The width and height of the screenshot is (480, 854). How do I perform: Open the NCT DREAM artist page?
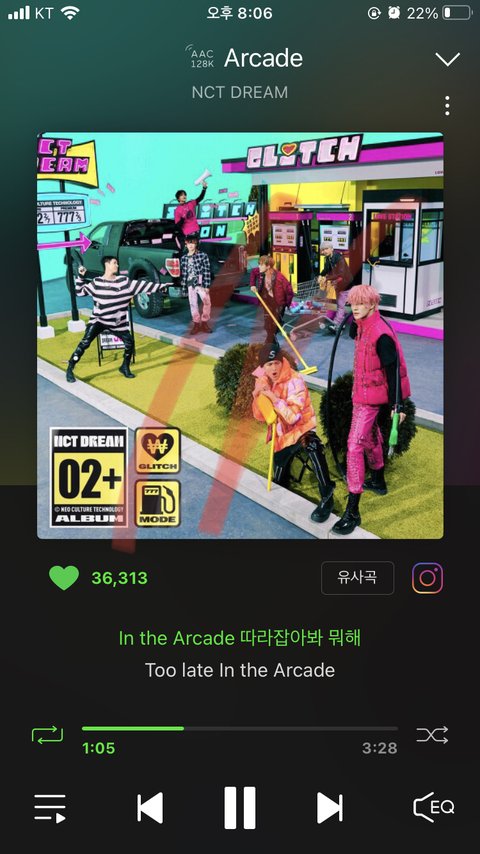[240, 92]
